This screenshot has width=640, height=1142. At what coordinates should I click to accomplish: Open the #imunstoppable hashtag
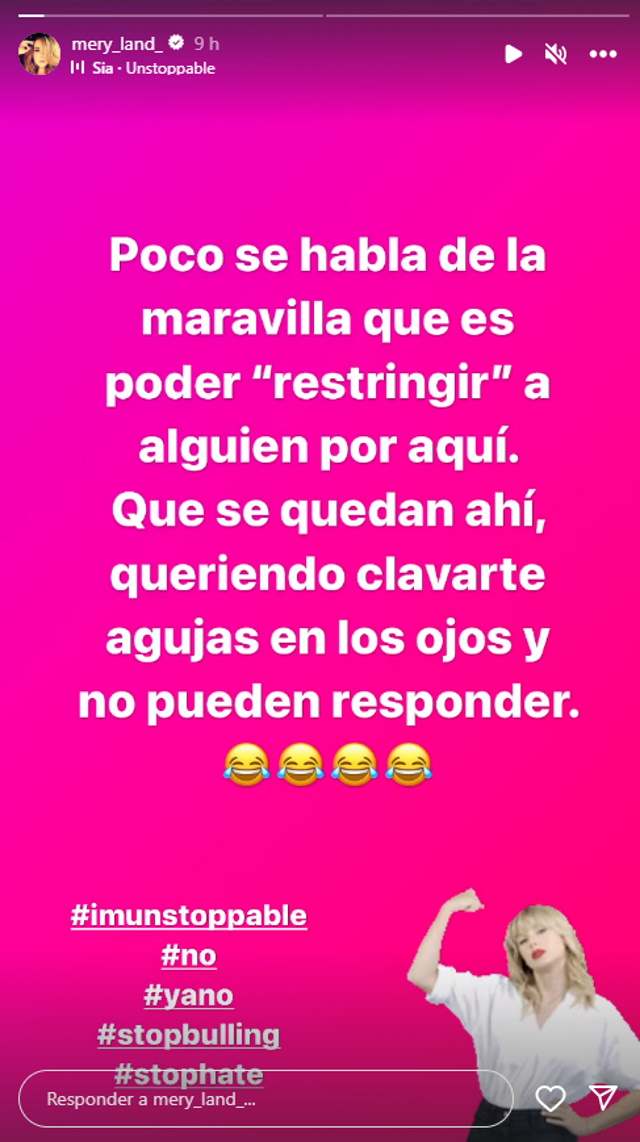(x=188, y=915)
